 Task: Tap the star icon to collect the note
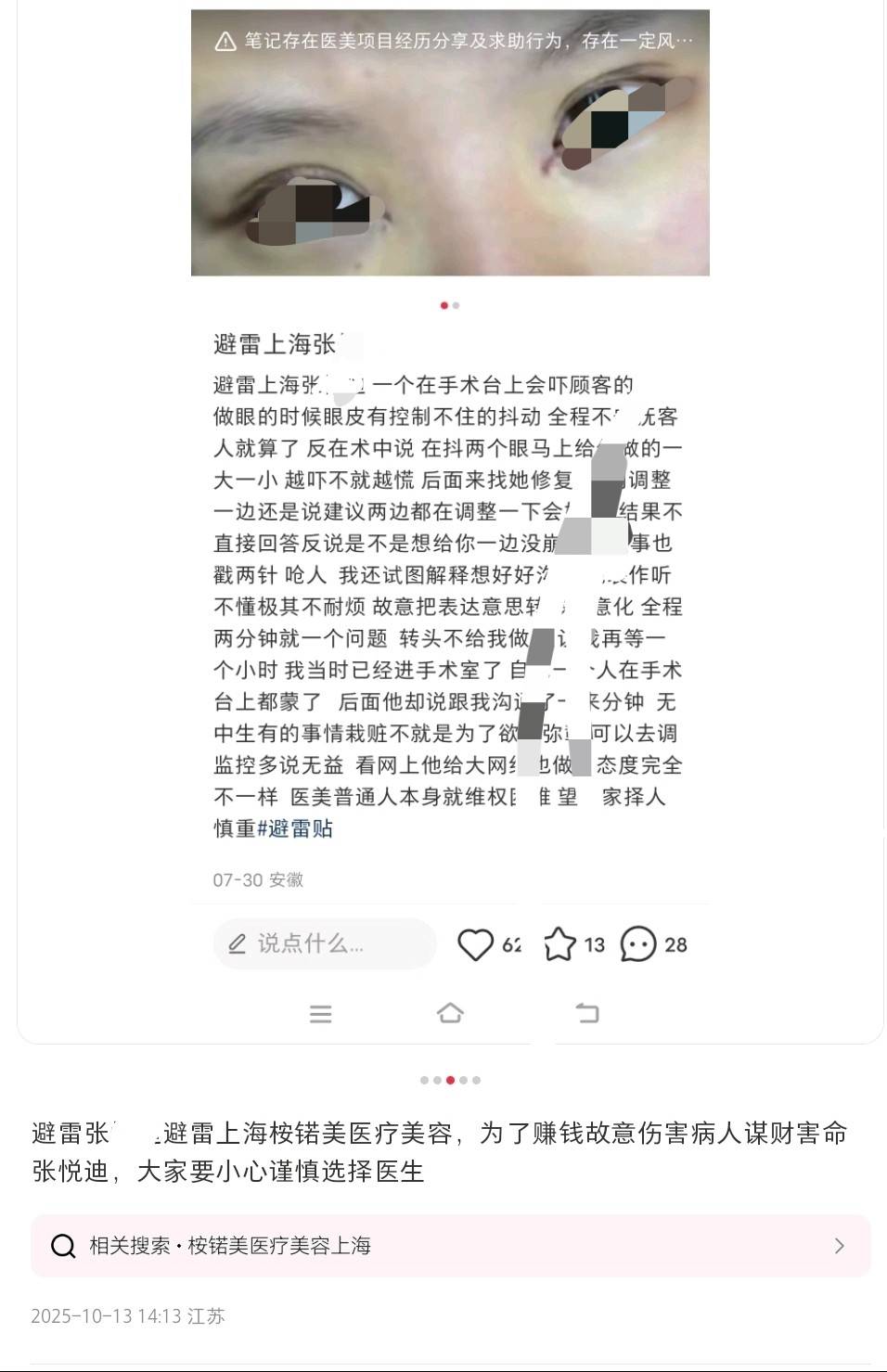[x=559, y=943]
